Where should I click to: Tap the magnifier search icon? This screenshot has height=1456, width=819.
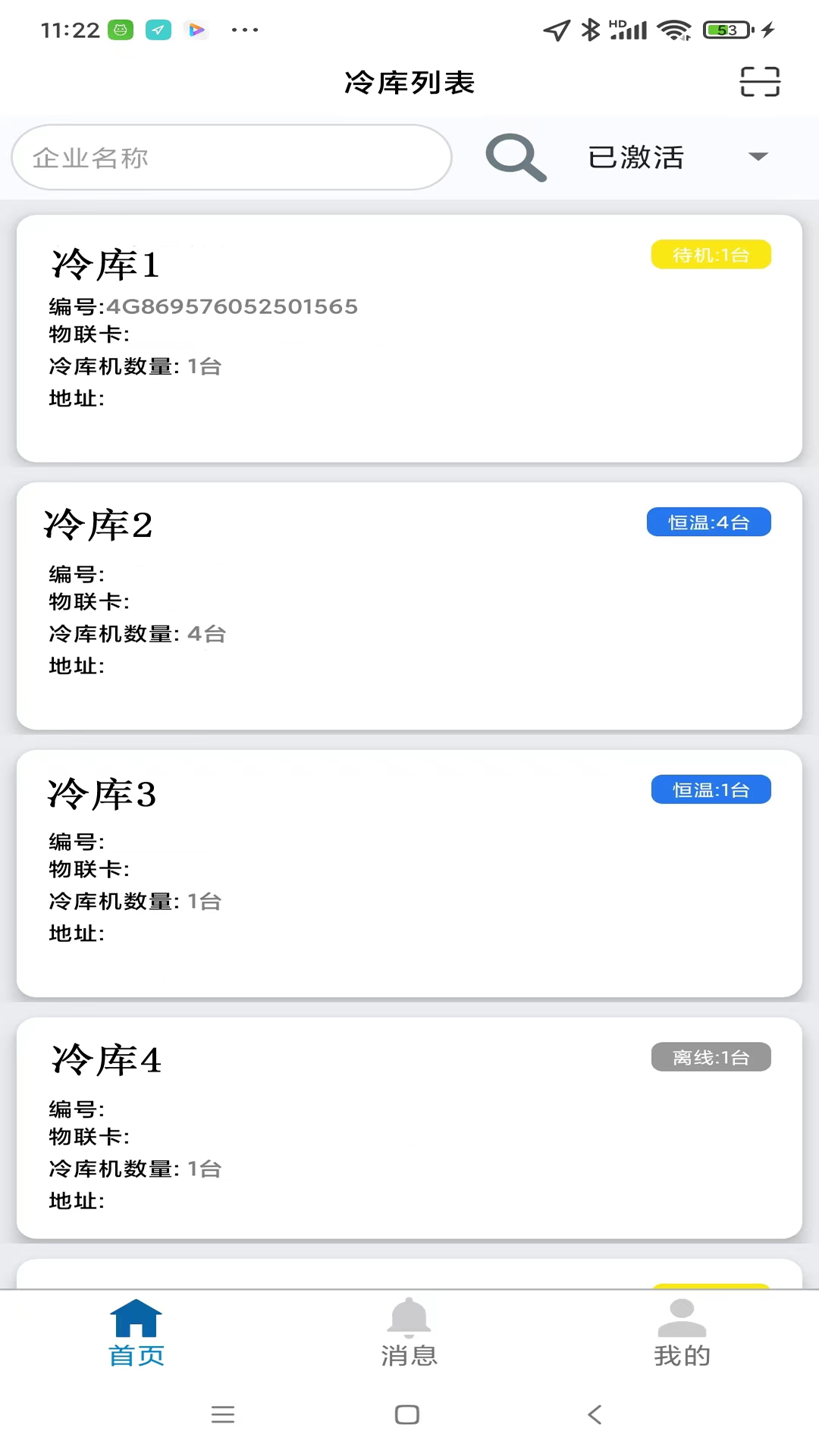(516, 158)
